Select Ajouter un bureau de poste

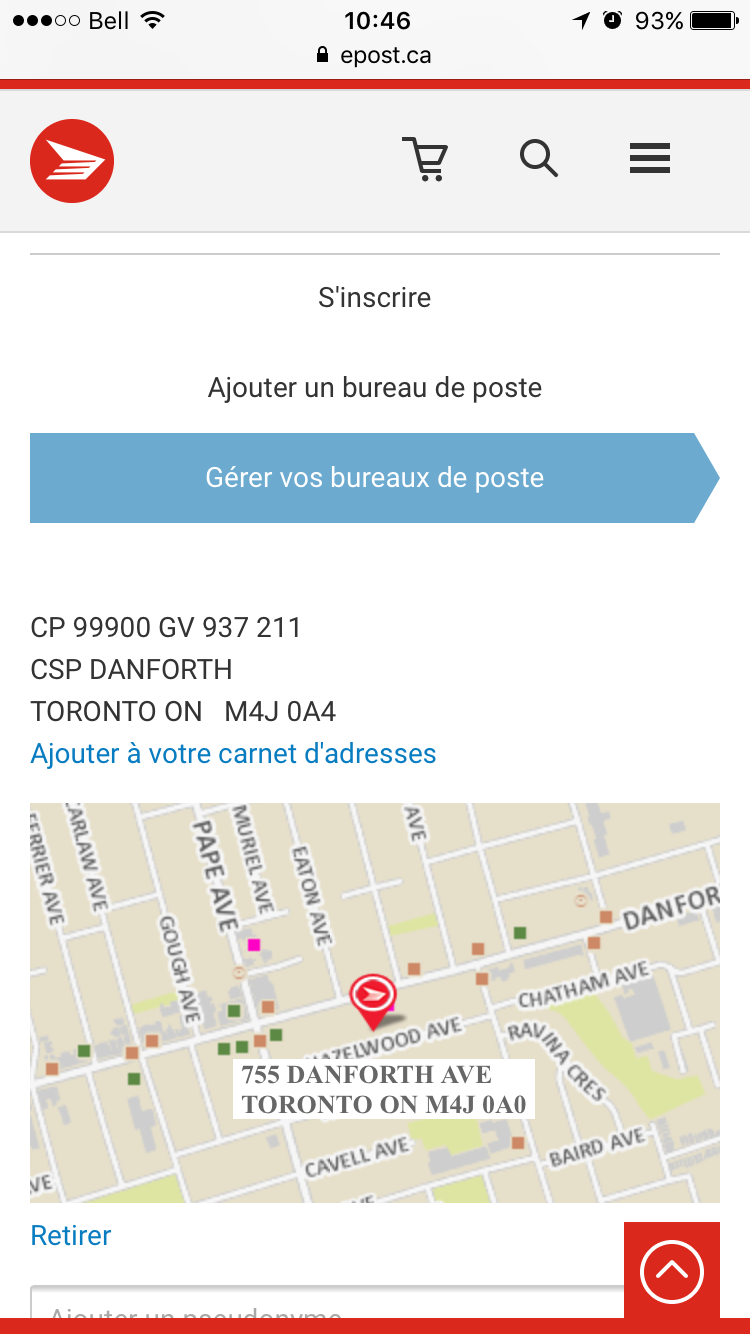tap(375, 388)
